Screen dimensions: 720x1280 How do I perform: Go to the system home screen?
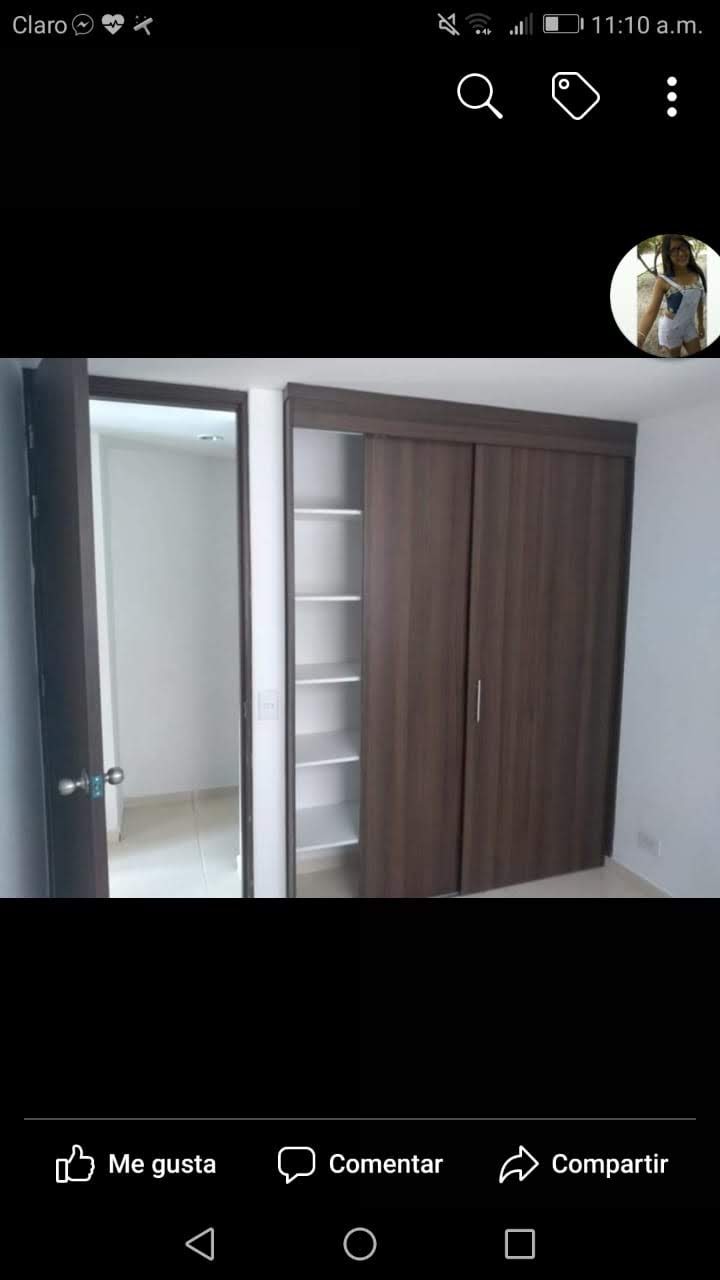360,1244
